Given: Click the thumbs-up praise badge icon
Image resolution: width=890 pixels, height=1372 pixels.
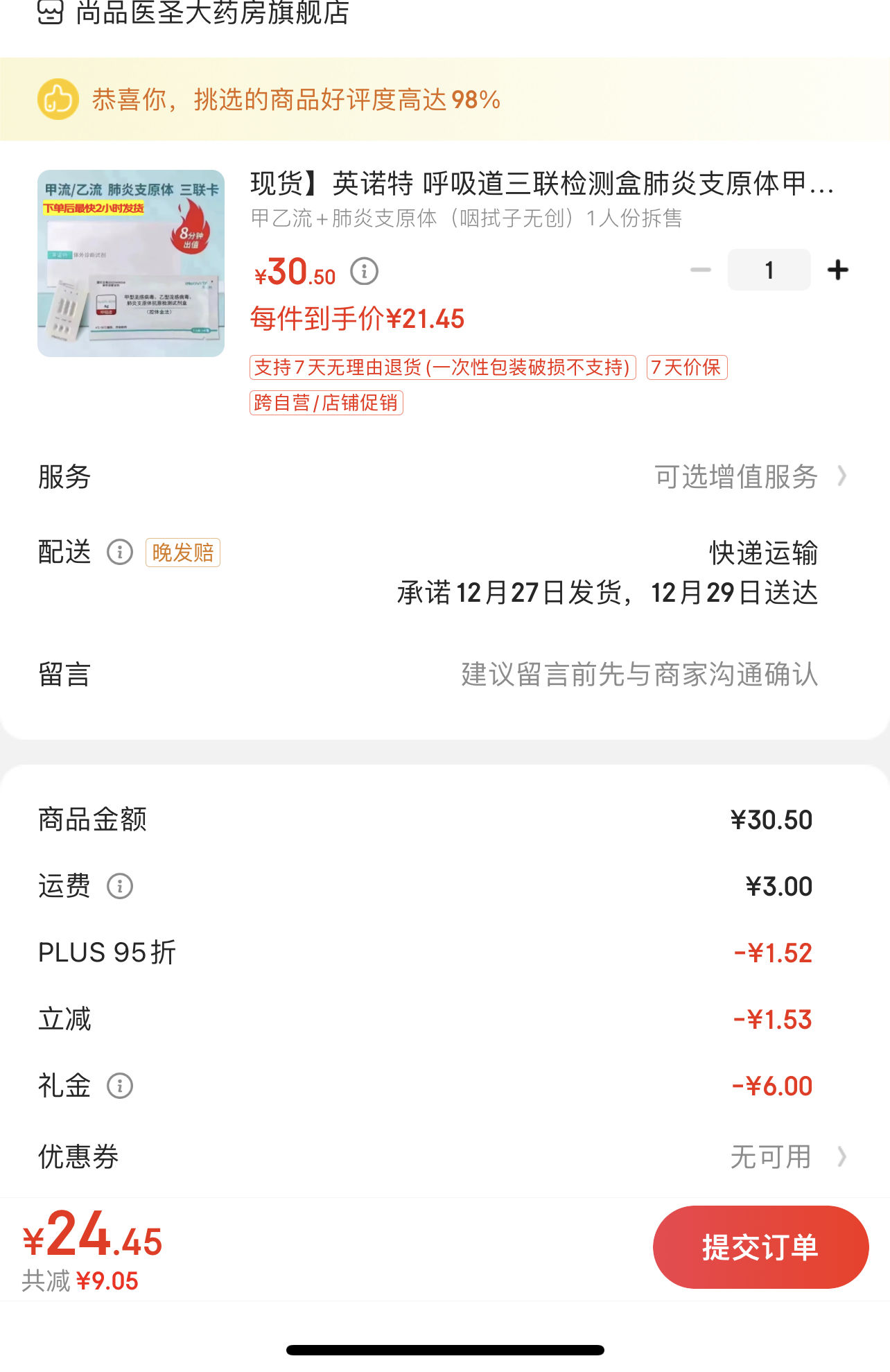Looking at the screenshot, I should 59,99.
